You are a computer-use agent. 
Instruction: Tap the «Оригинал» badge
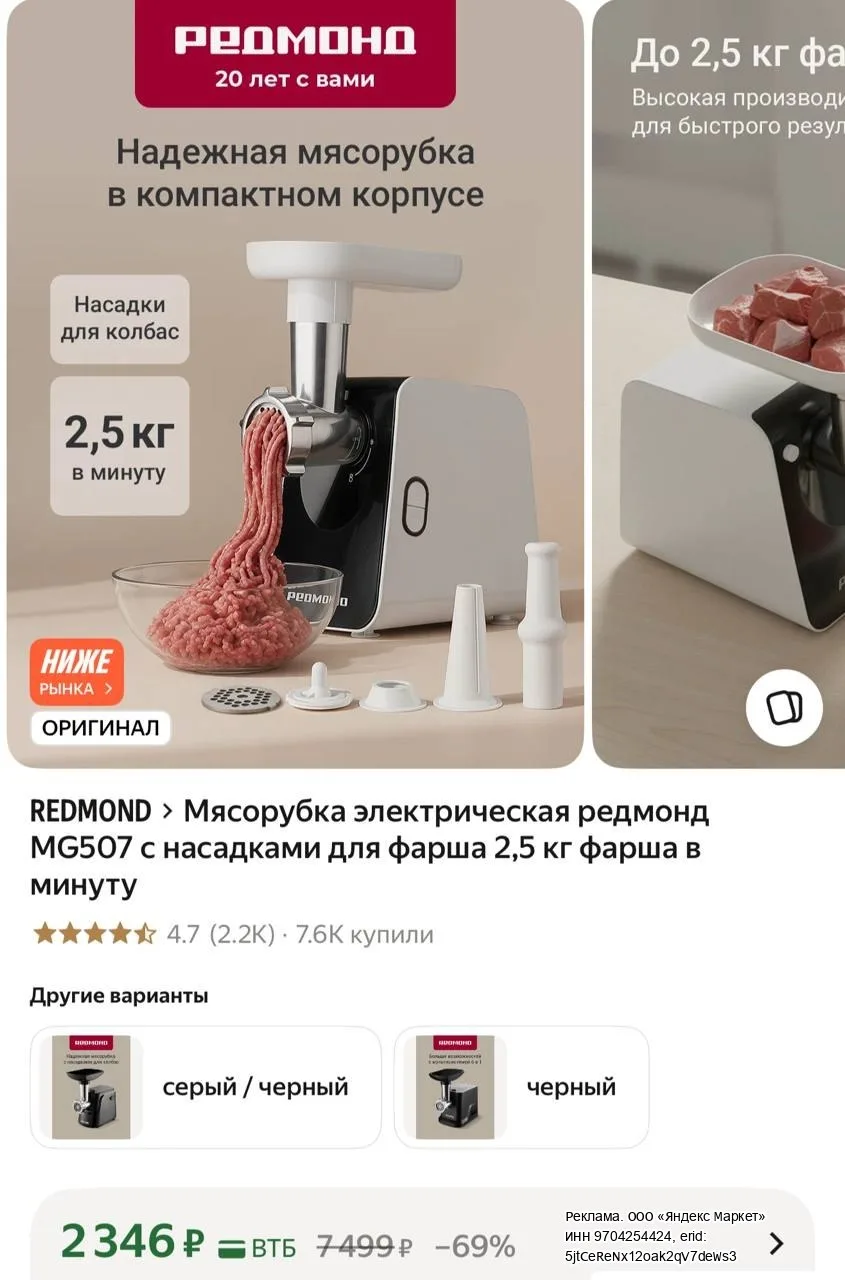click(x=100, y=727)
